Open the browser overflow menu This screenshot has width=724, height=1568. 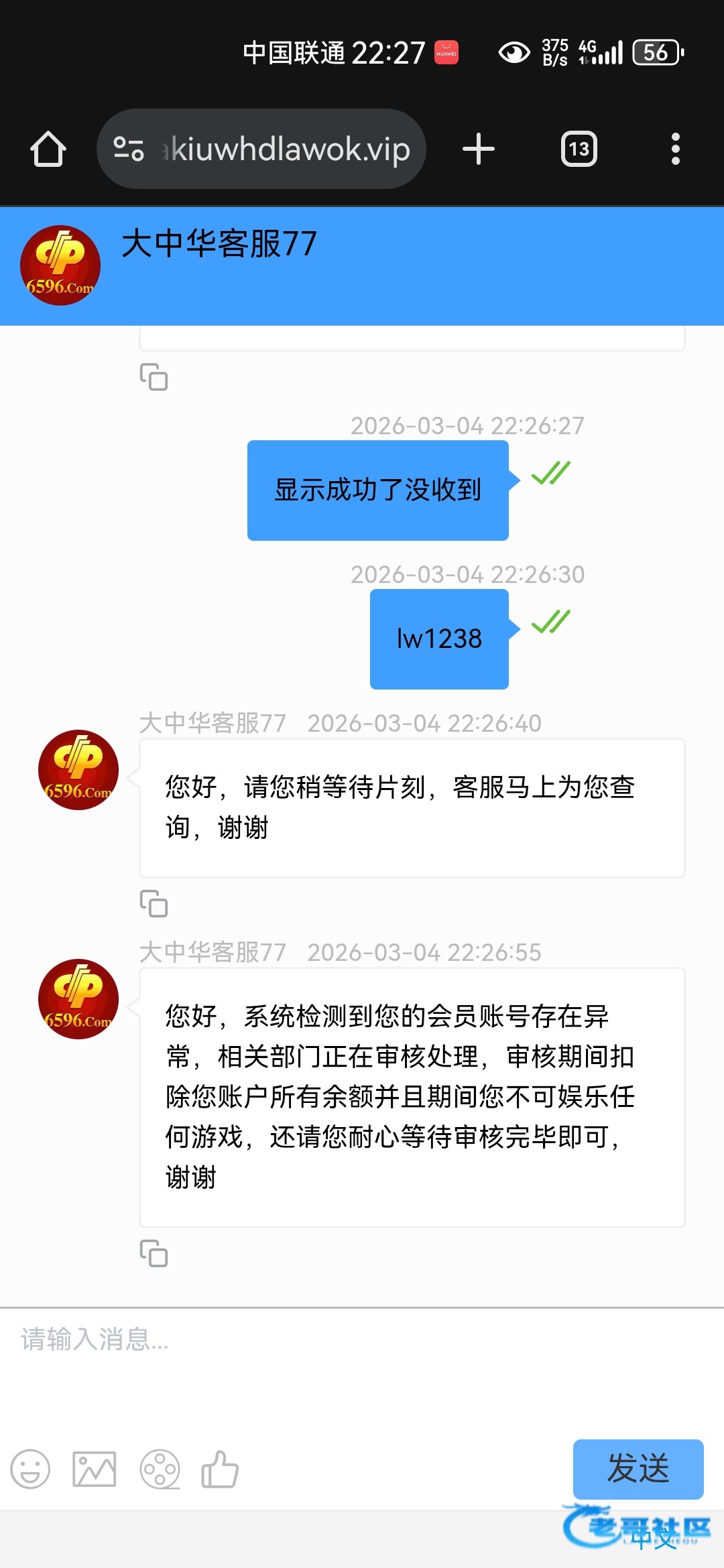[675, 149]
